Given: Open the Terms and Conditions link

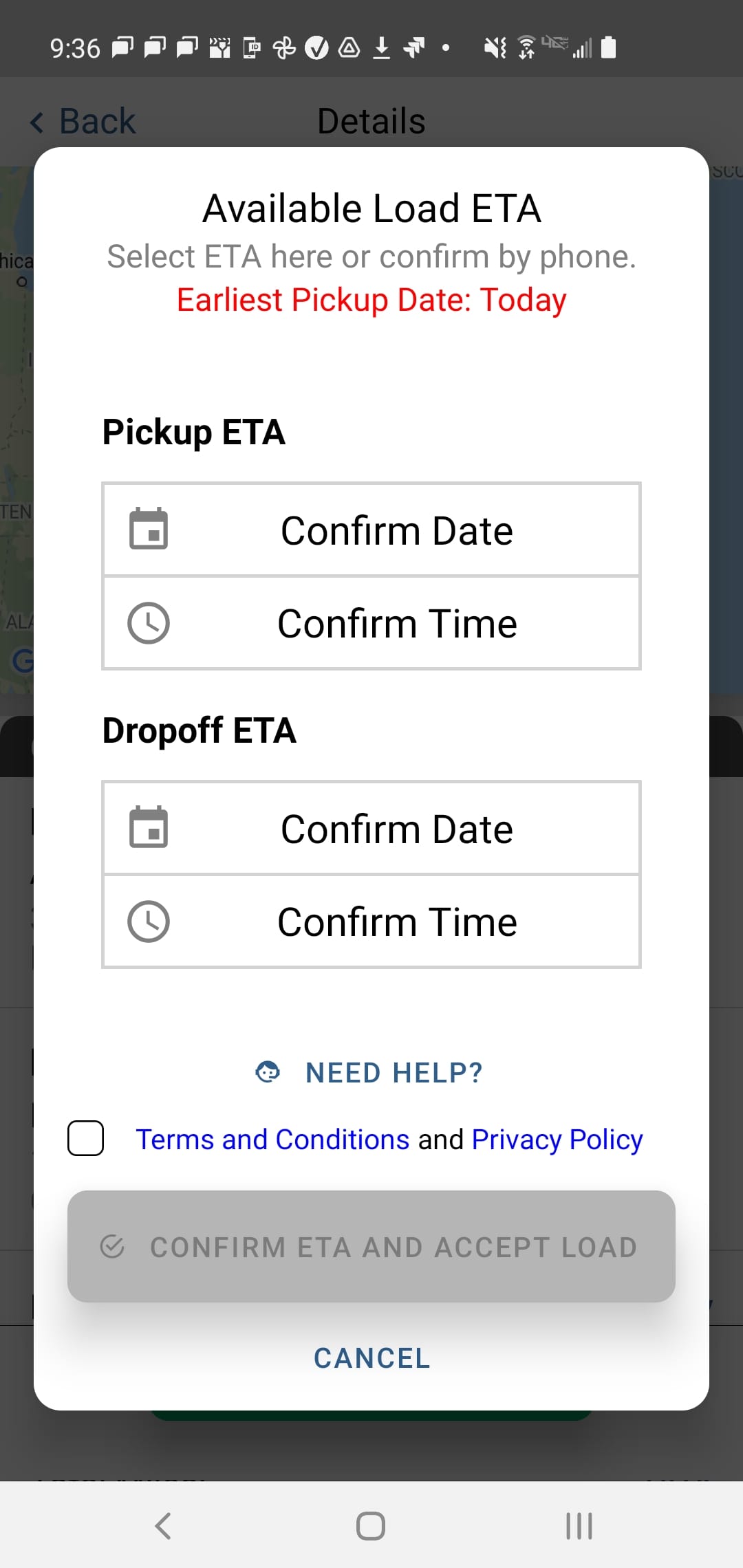Looking at the screenshot, I should coord(270,1139).
